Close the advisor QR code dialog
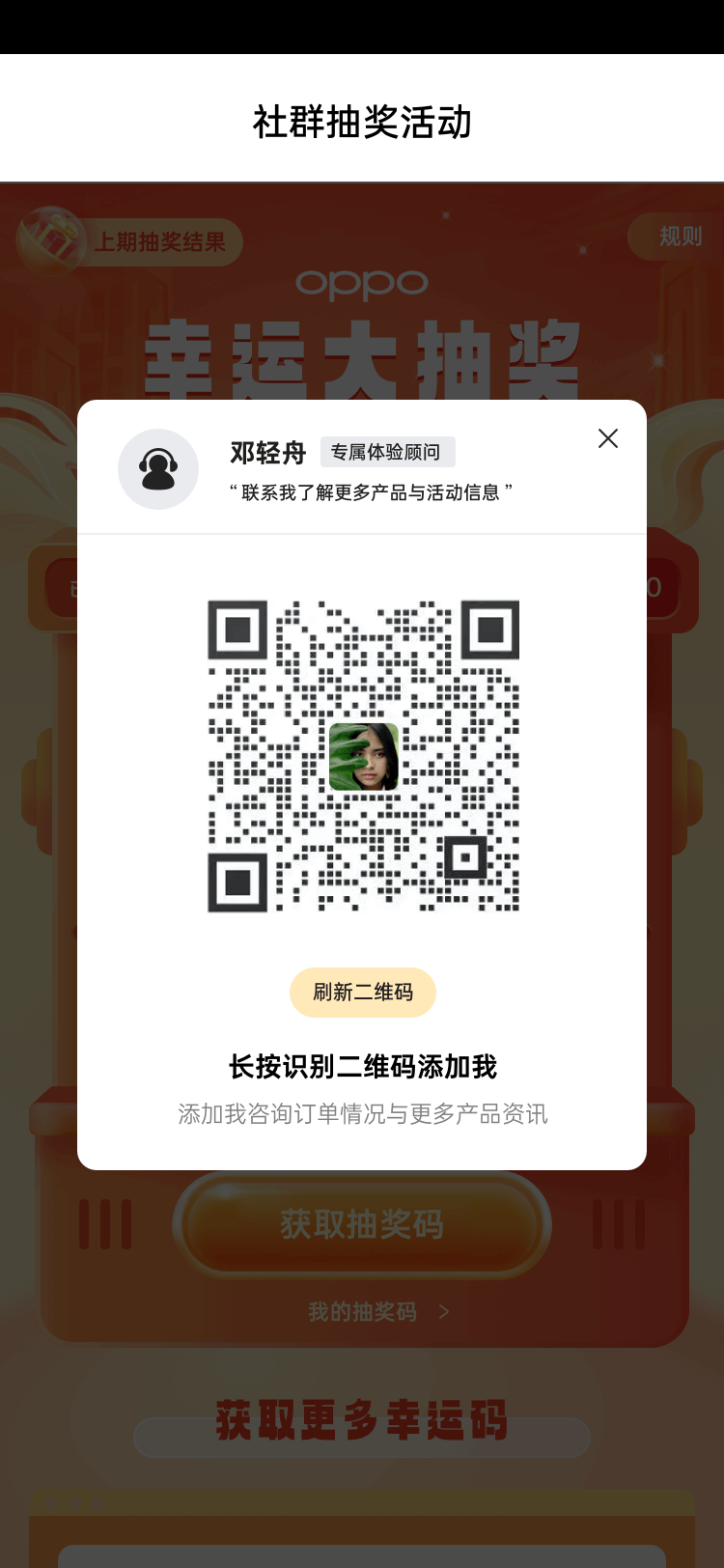 point(608,438)
